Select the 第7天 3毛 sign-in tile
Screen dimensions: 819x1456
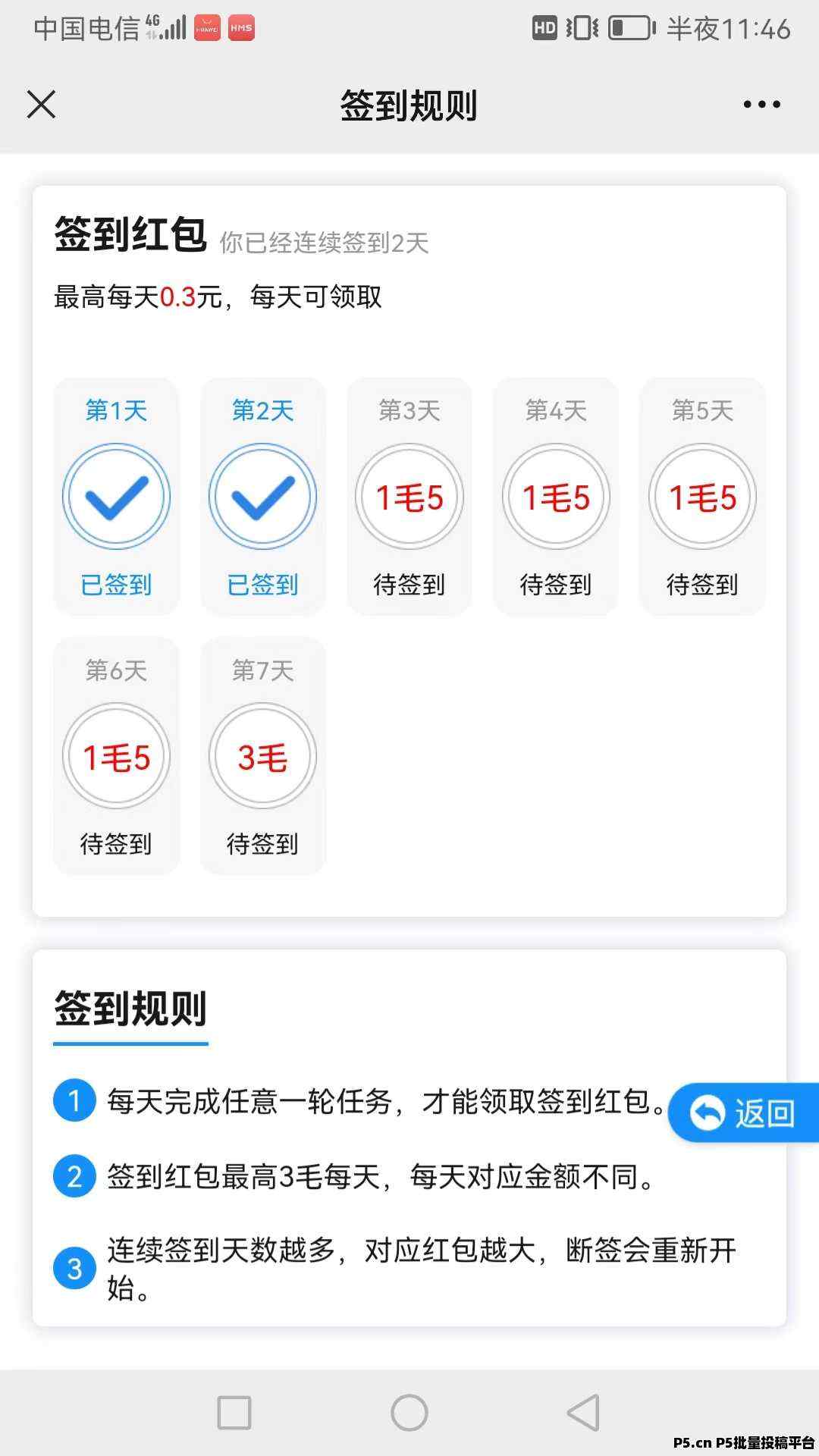[262, 757]
